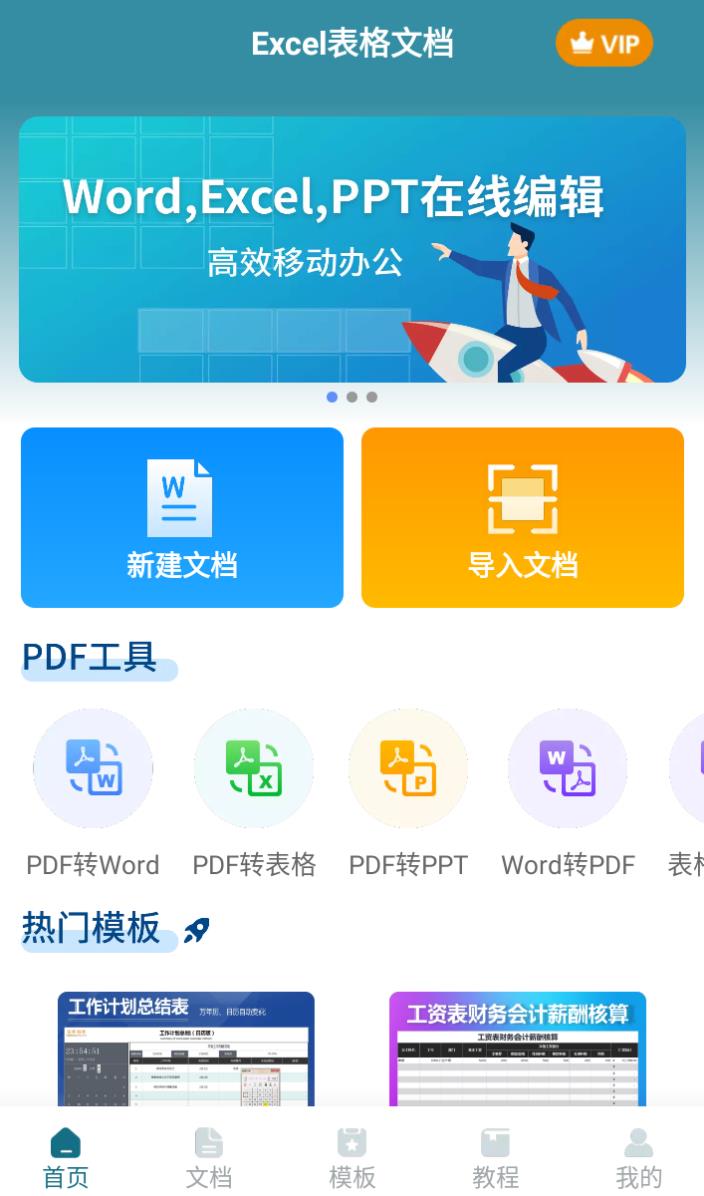The width and height of the screenshot is (704, 1196).
Task: Go to the 首页 tab
Action: tap(66, 1158)
